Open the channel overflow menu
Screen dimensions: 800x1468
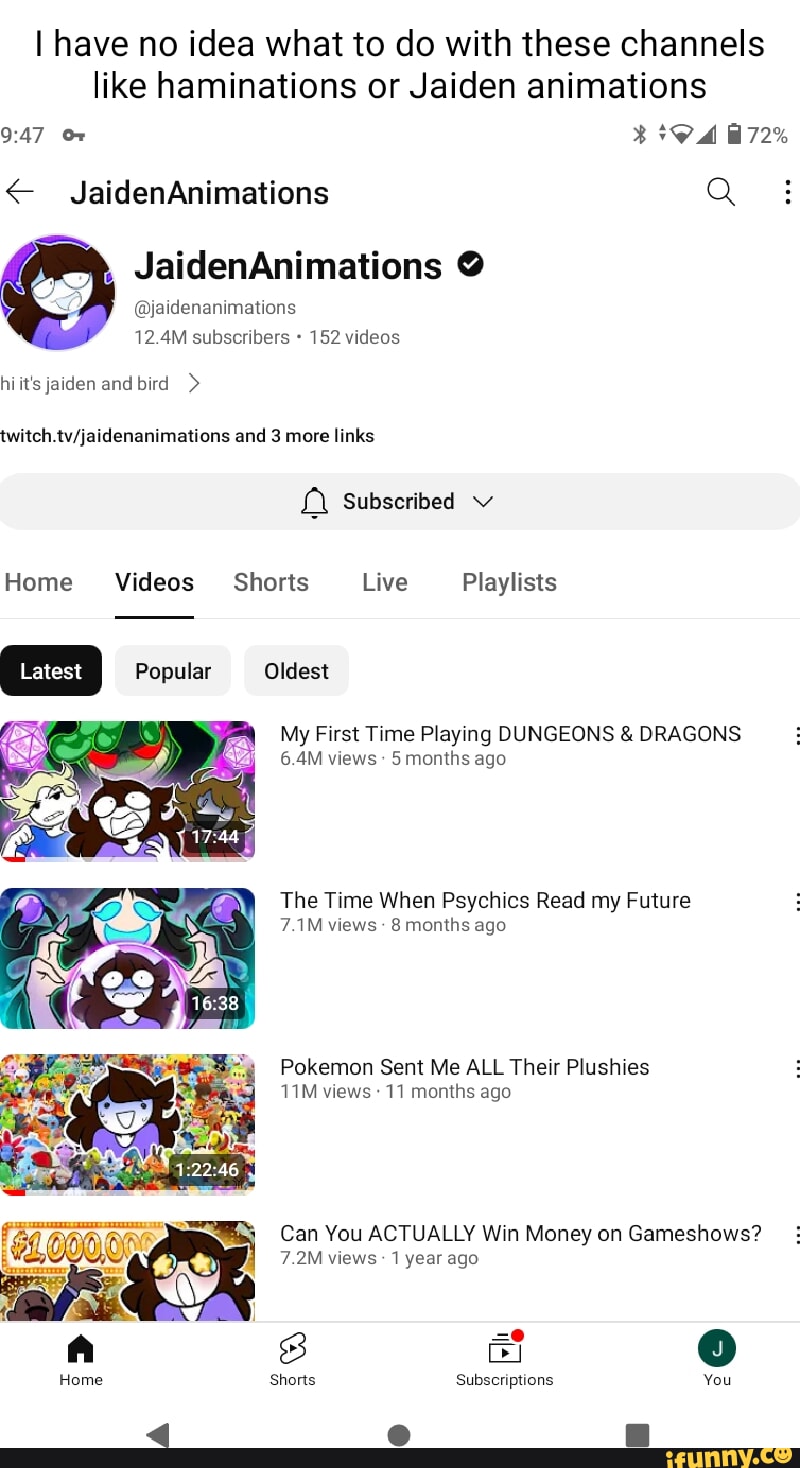(788, 192)
